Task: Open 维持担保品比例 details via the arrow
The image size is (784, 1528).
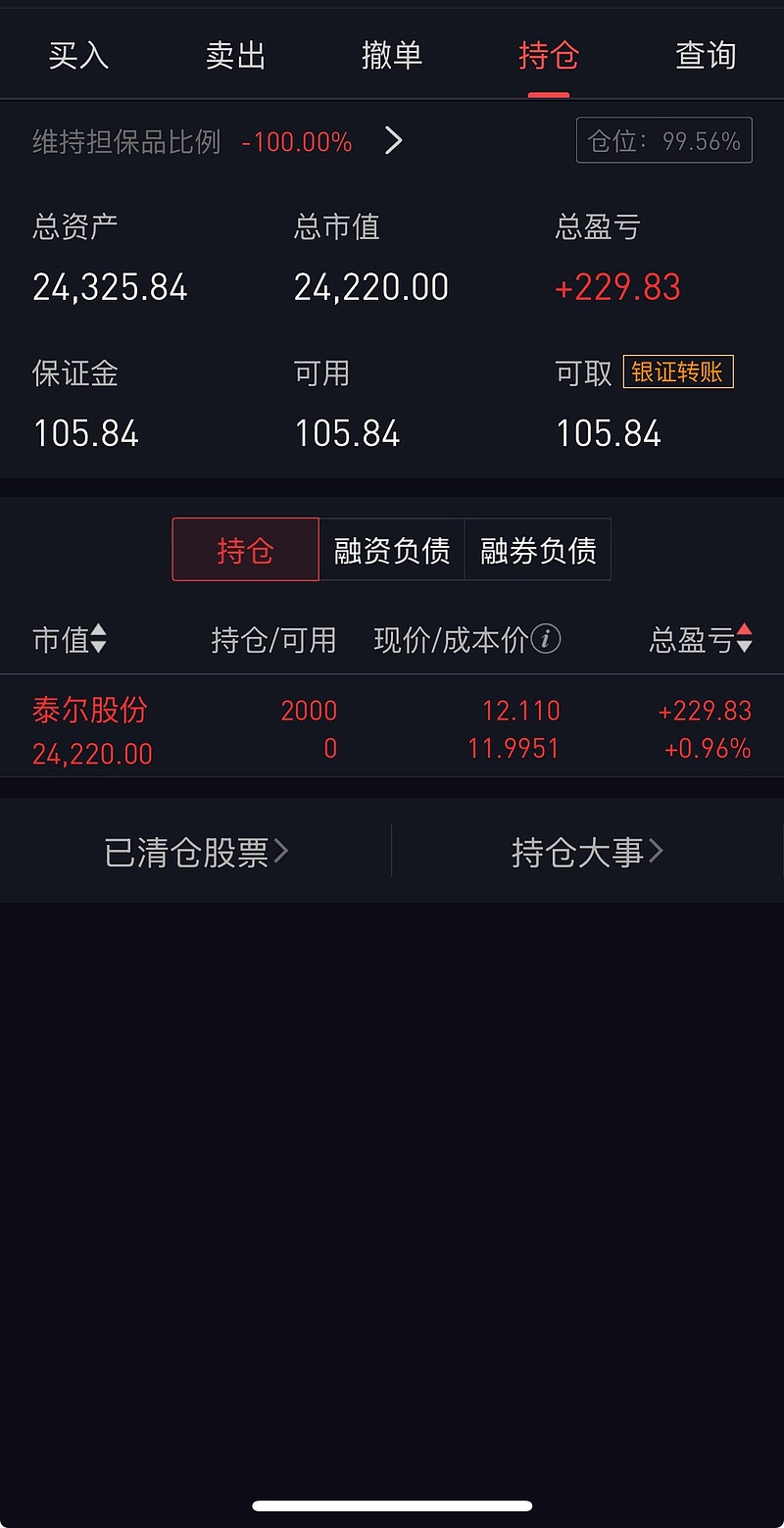Action: [x=393, y=140]
